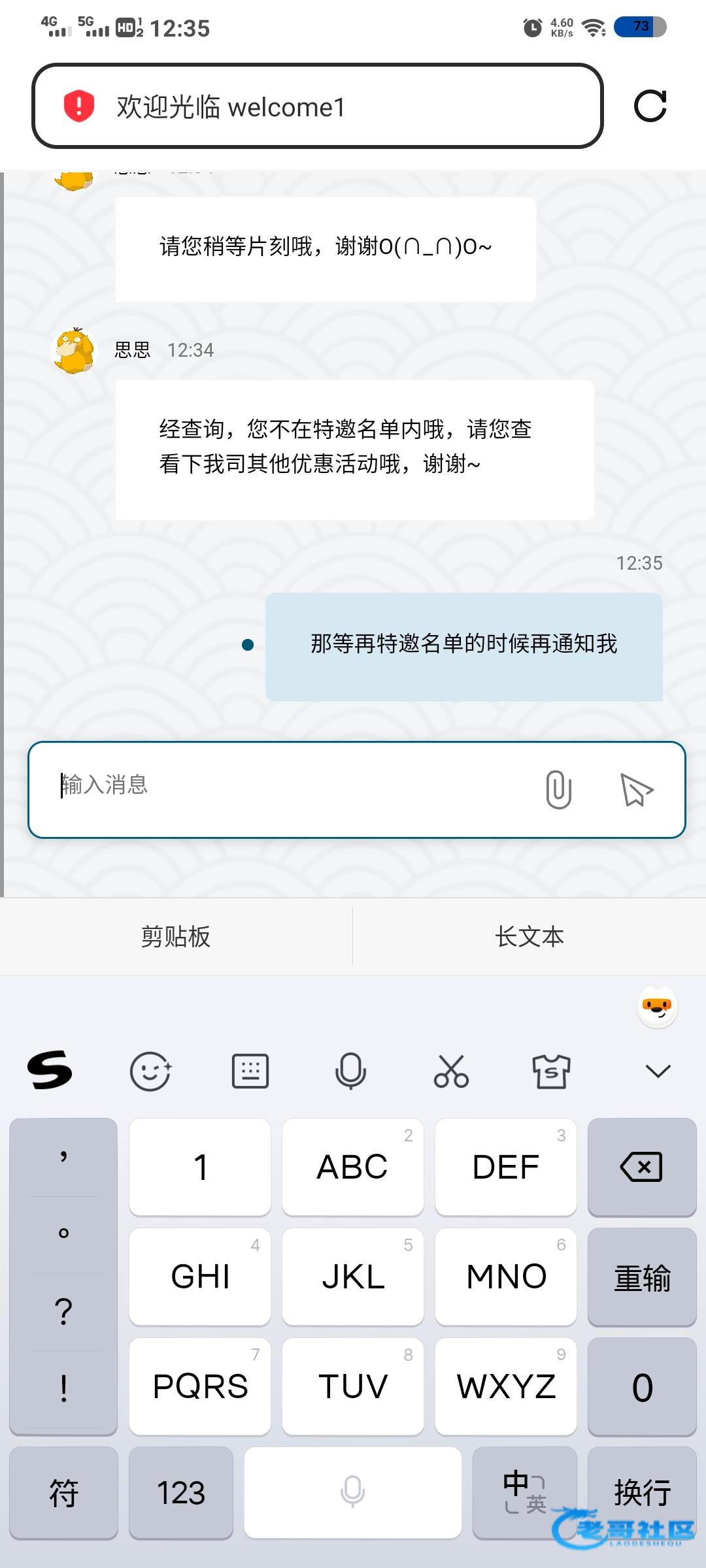
Task: Hit the backspace key
Action: (641, 1167)
